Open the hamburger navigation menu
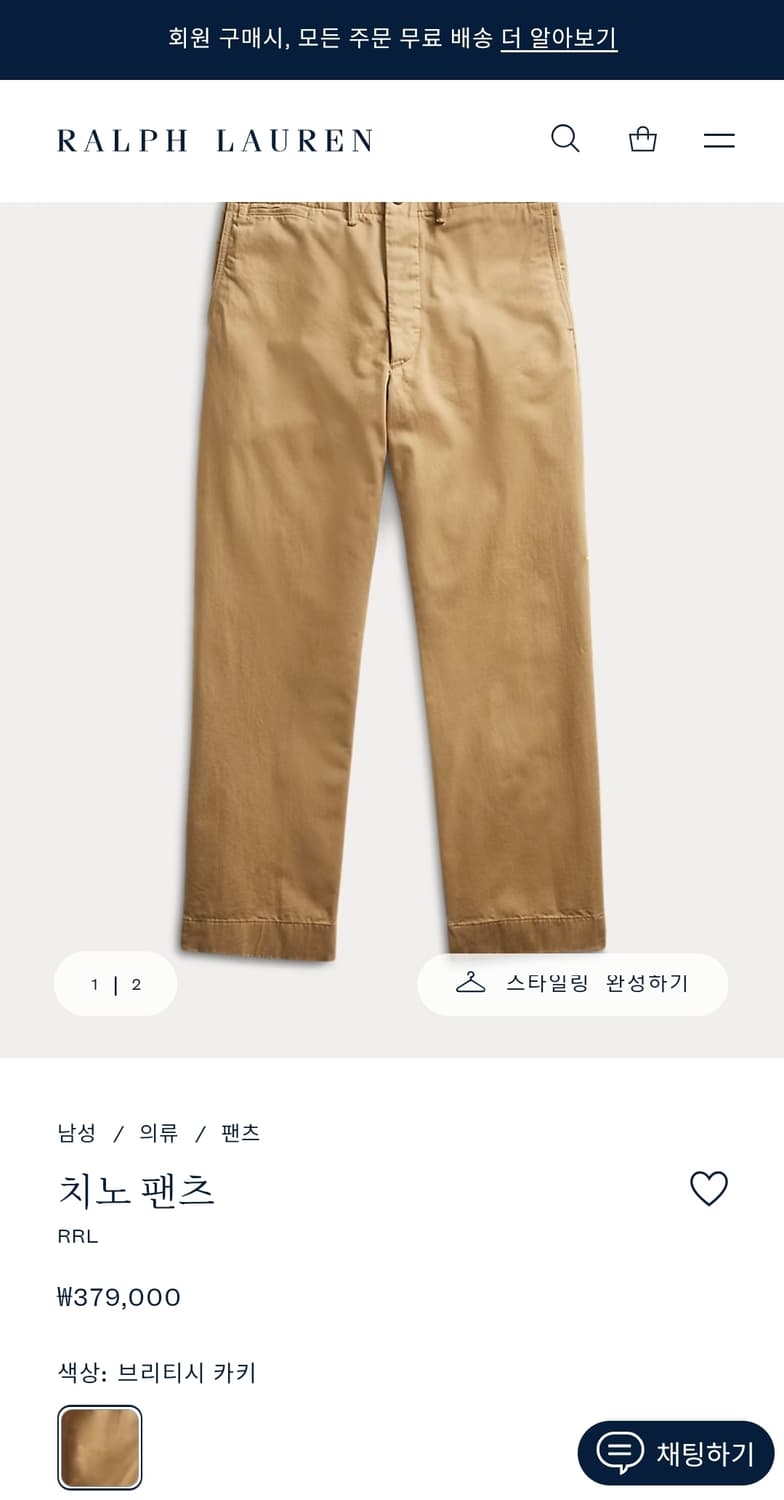784x1500 pixels. [x=719, y=140]
